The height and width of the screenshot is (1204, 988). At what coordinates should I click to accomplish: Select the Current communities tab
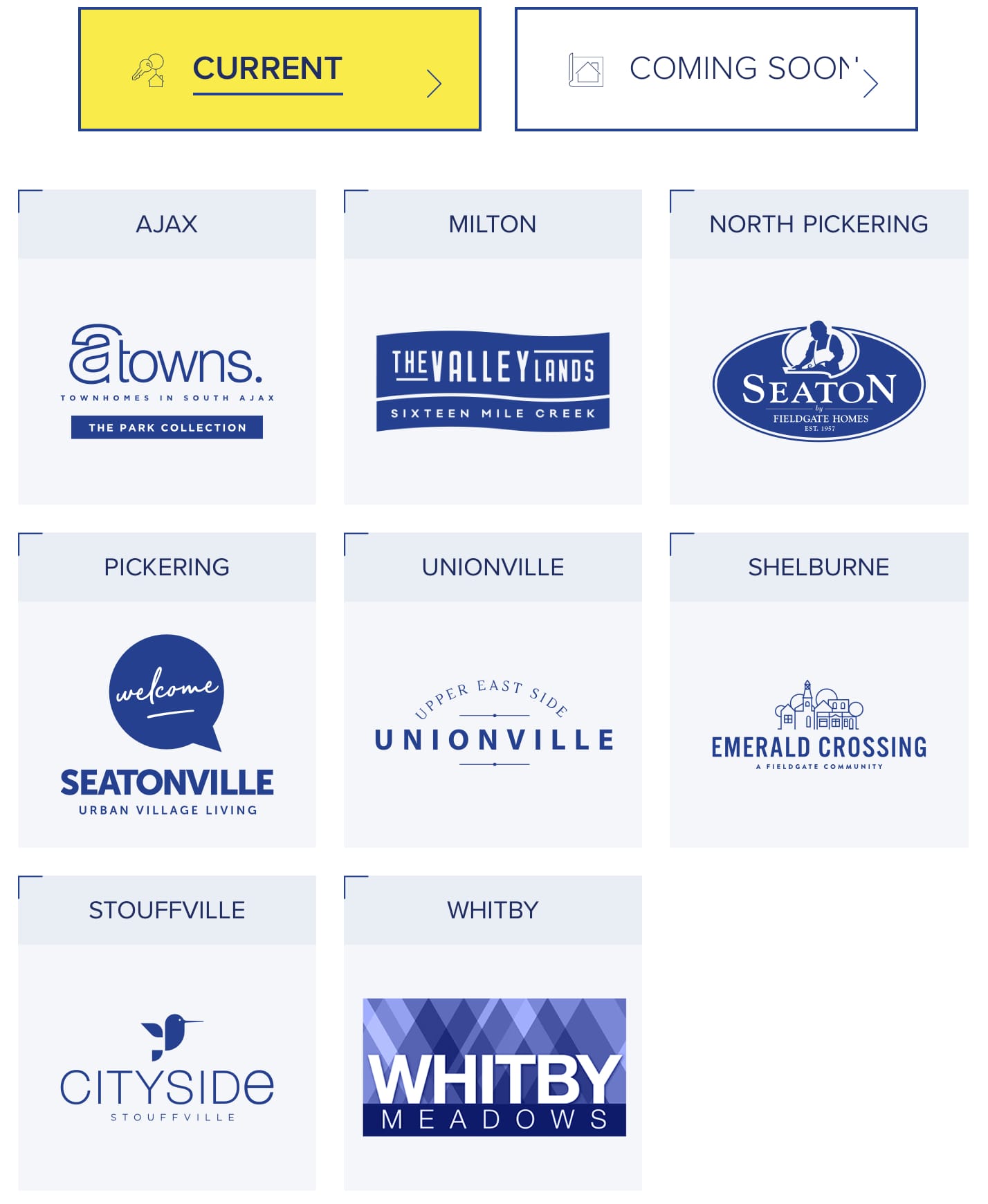click(x=280, y=69)
